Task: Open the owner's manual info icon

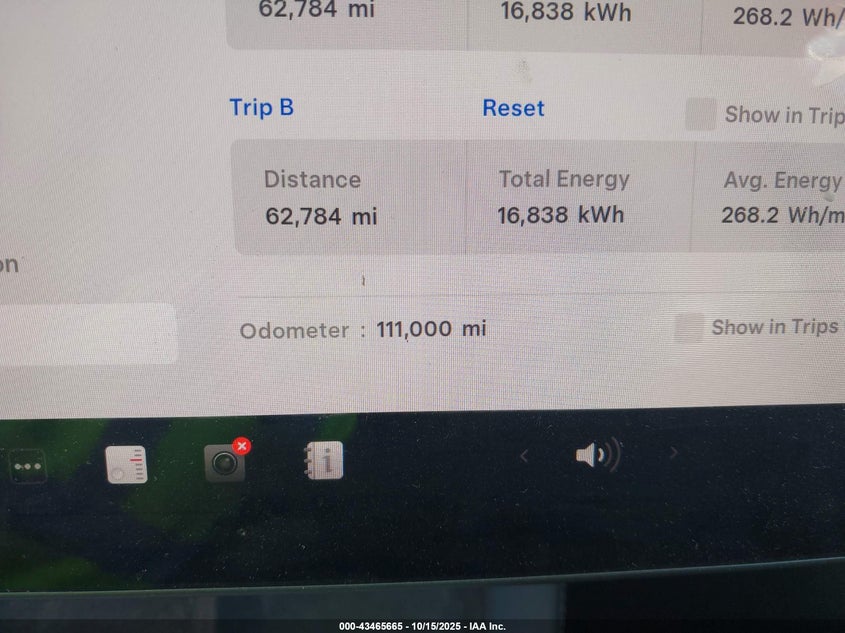Action: [323, 461]
